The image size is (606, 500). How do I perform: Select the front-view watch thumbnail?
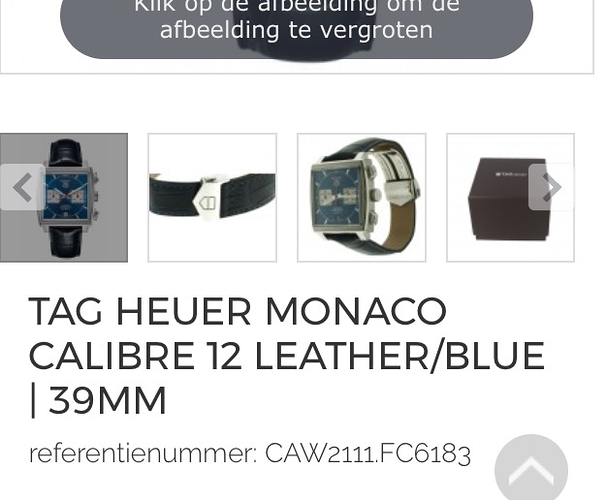[72, 198]
